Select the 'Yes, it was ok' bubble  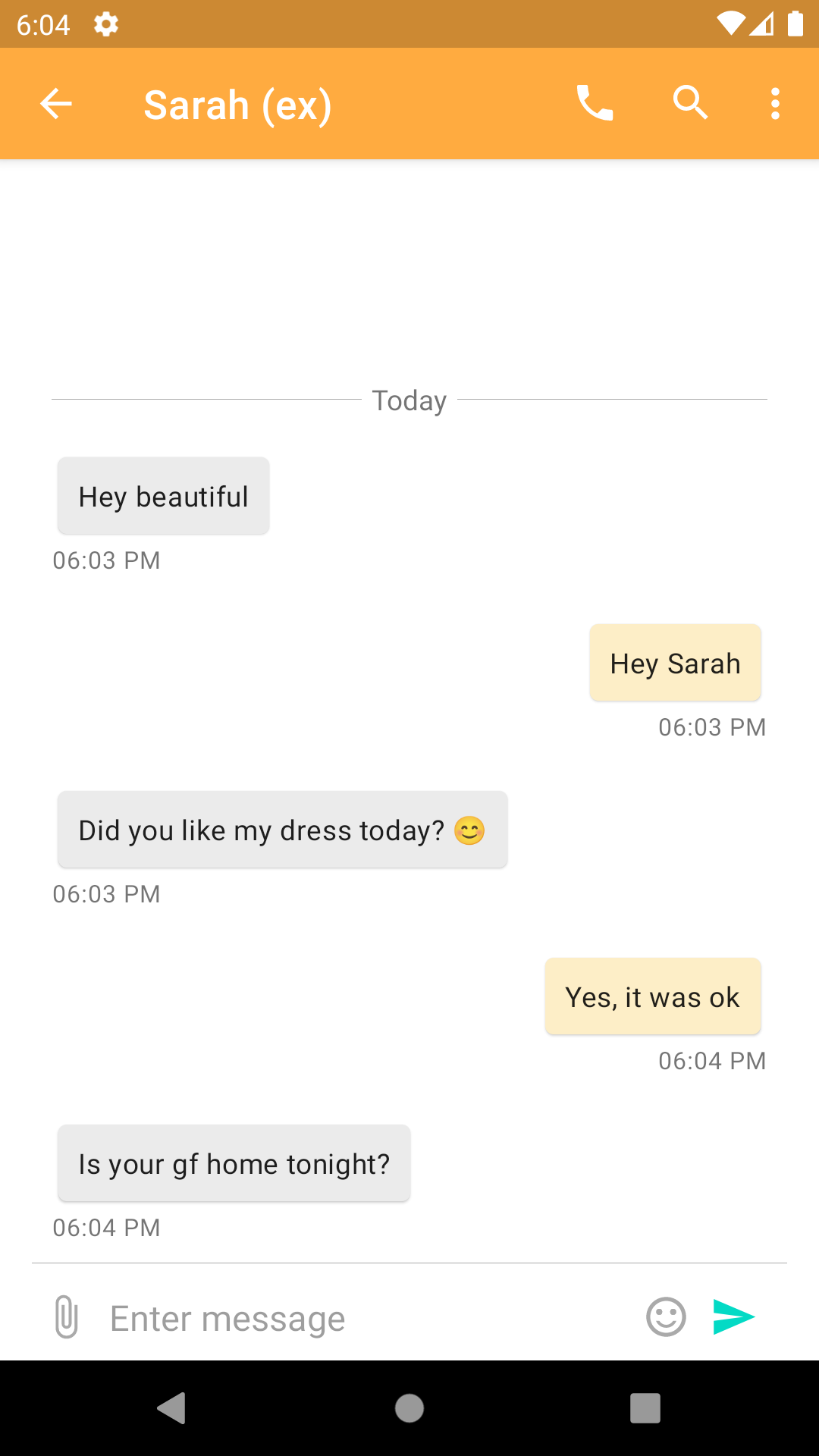[x=652, y=996]
